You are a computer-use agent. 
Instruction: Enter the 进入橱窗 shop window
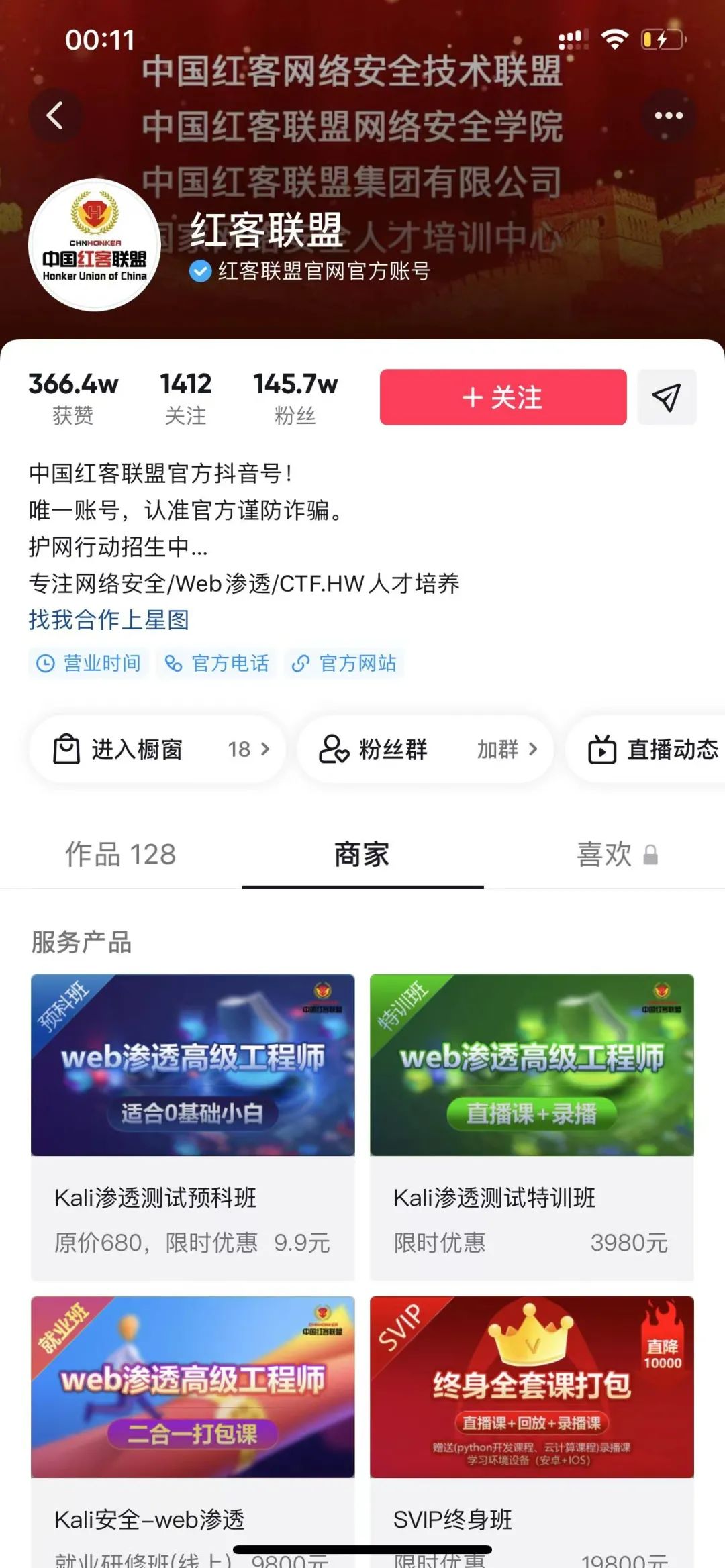tap(158, 749)
